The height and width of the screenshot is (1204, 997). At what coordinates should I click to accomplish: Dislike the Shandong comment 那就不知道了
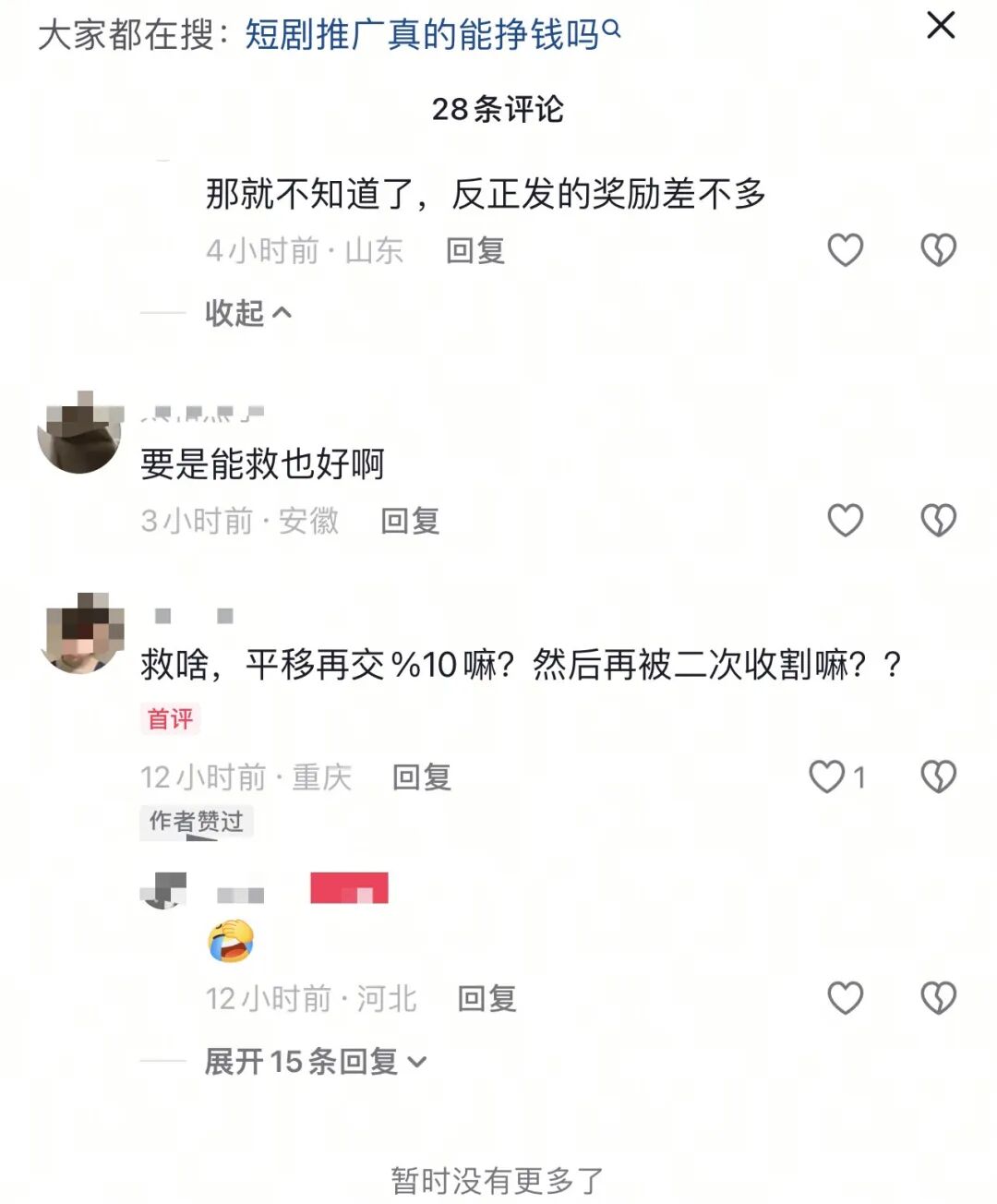[938, 250]
